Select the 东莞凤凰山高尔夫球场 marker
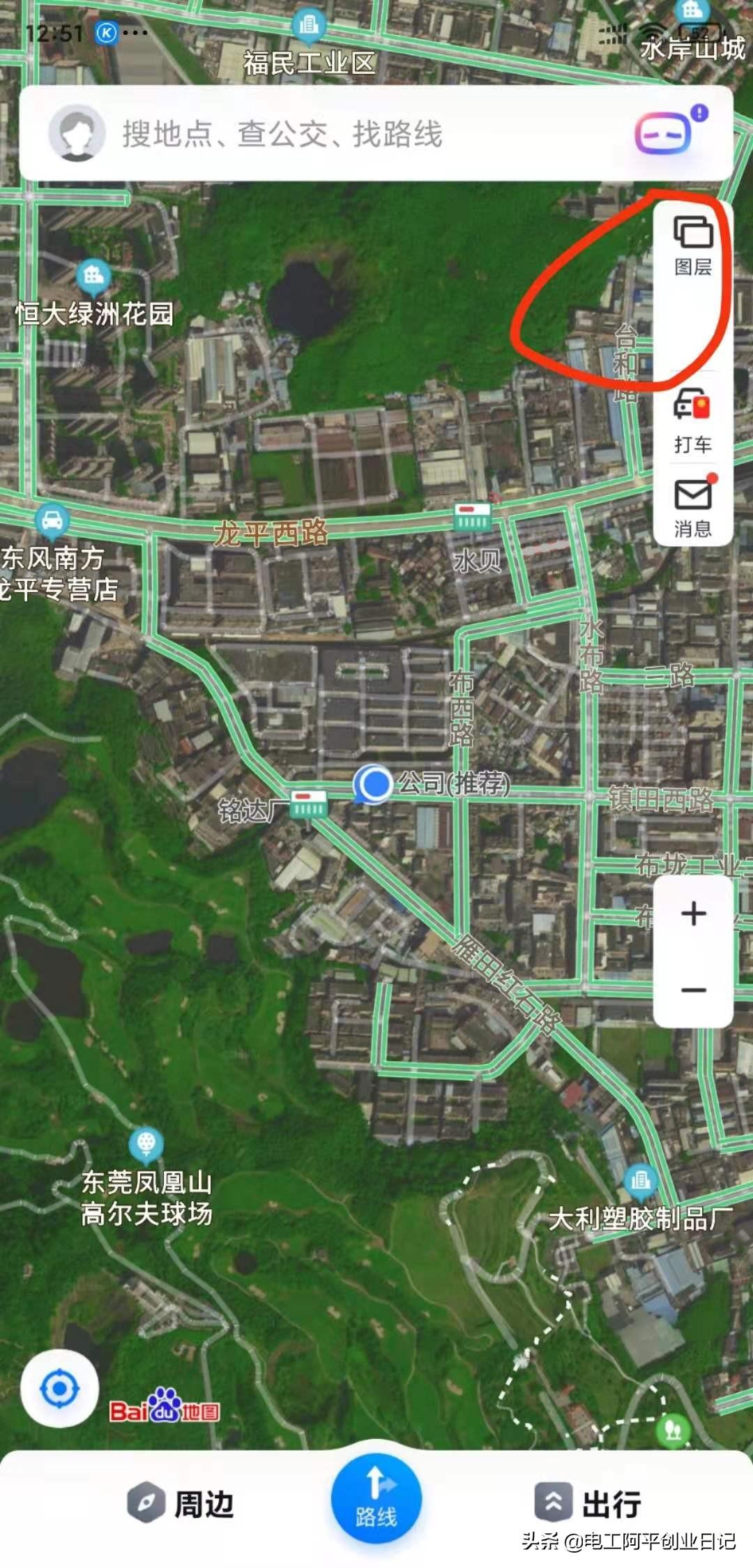Screen dimensions: 753x1568 click(146, 1144)
